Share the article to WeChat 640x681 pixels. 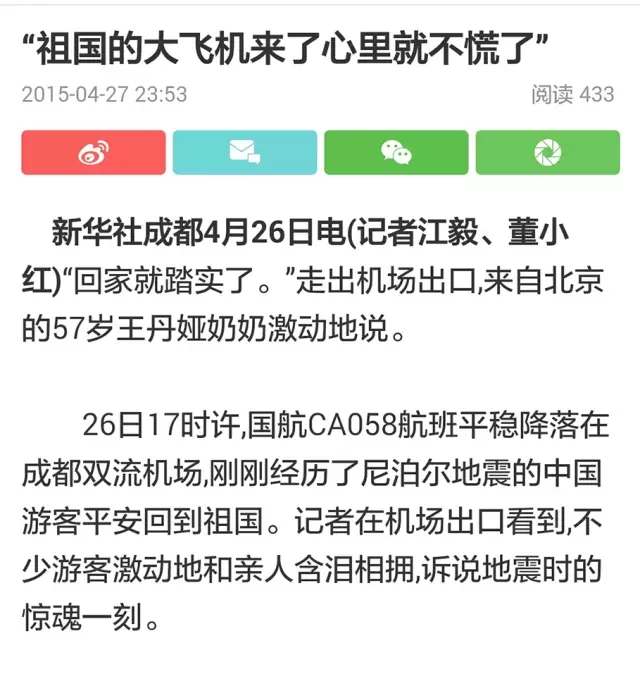point(396,152)
